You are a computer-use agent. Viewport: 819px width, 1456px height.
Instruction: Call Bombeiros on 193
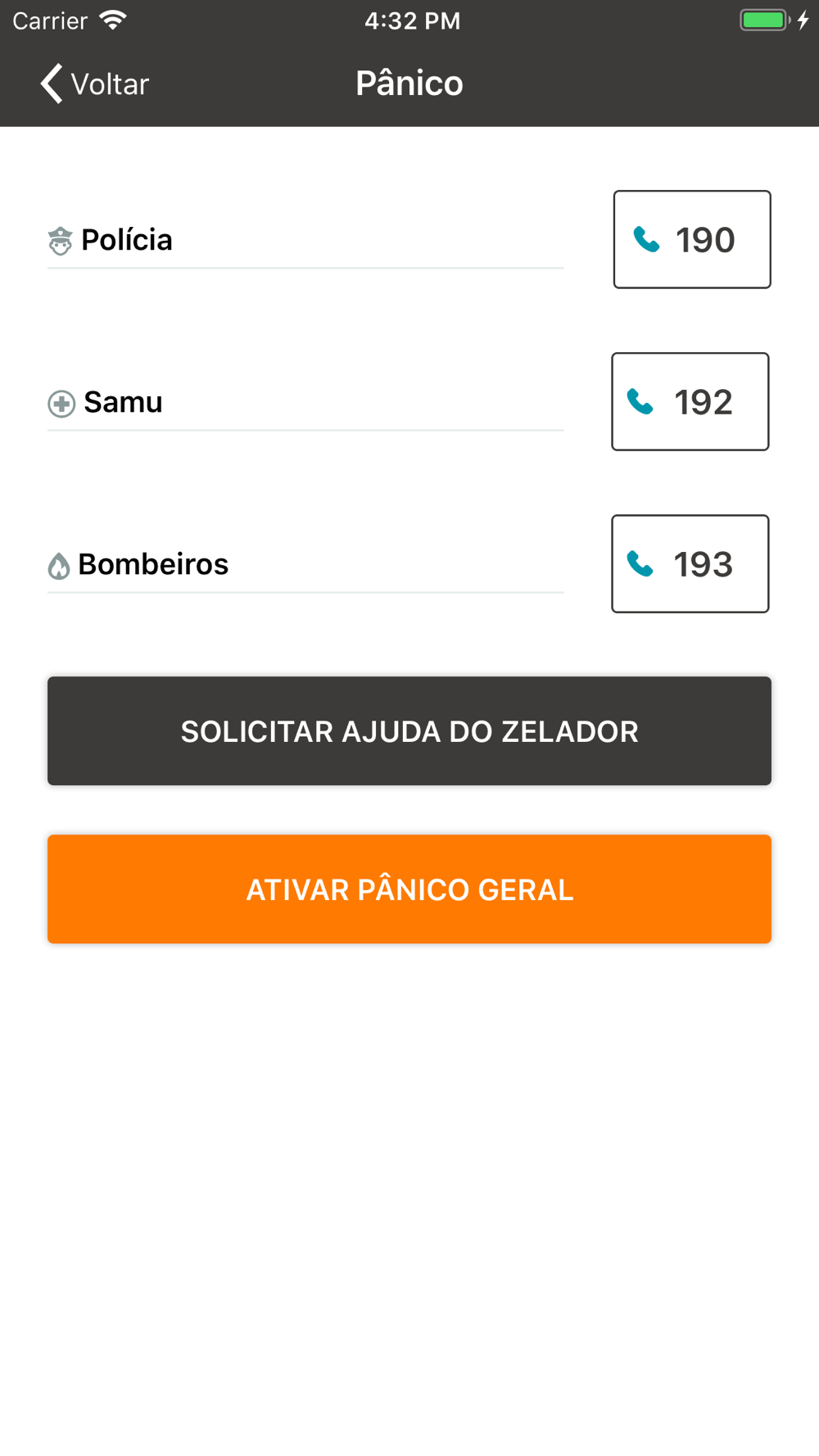690,563
